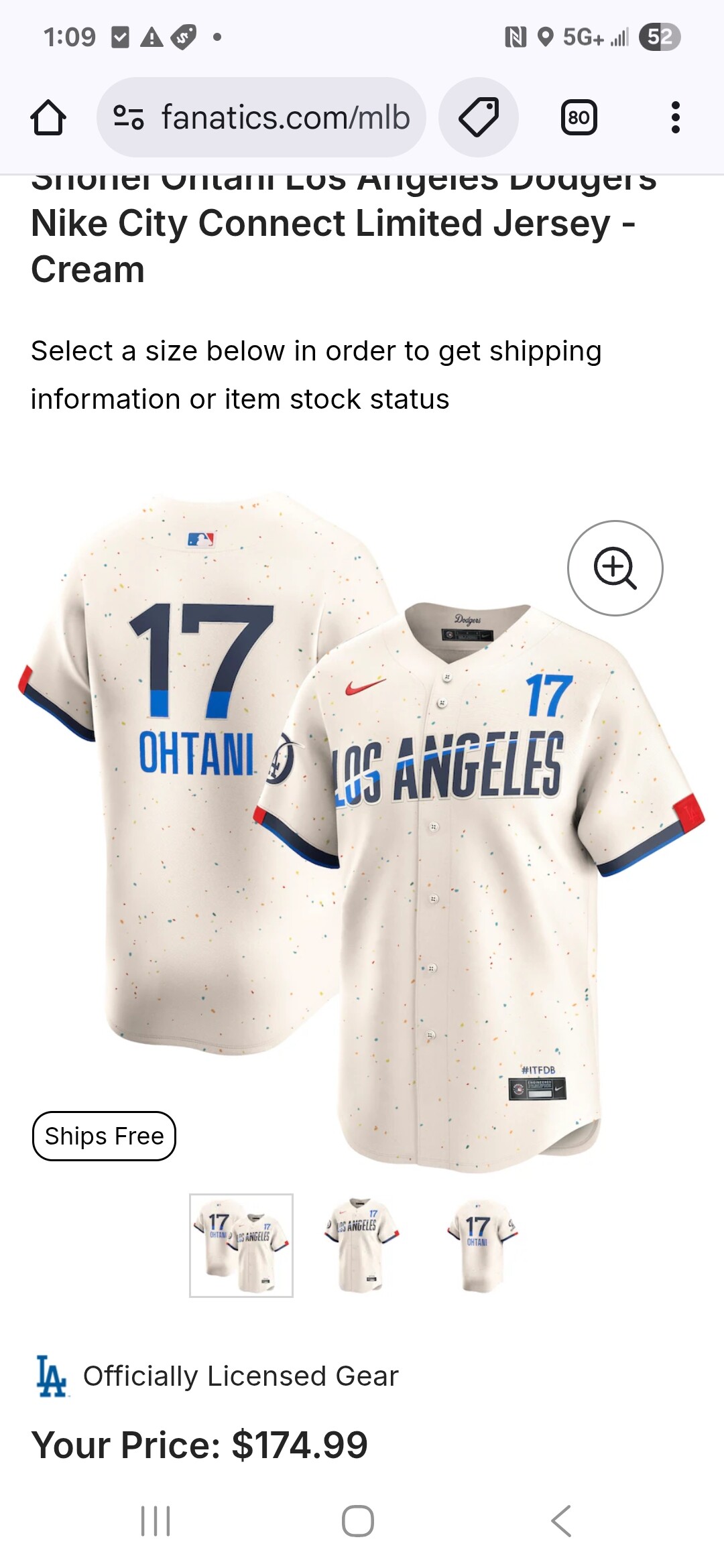The width and height of the screenshot is (724, 1568).
Task: Zoom in on the jersey photo
Action: [x=615, y=568]
